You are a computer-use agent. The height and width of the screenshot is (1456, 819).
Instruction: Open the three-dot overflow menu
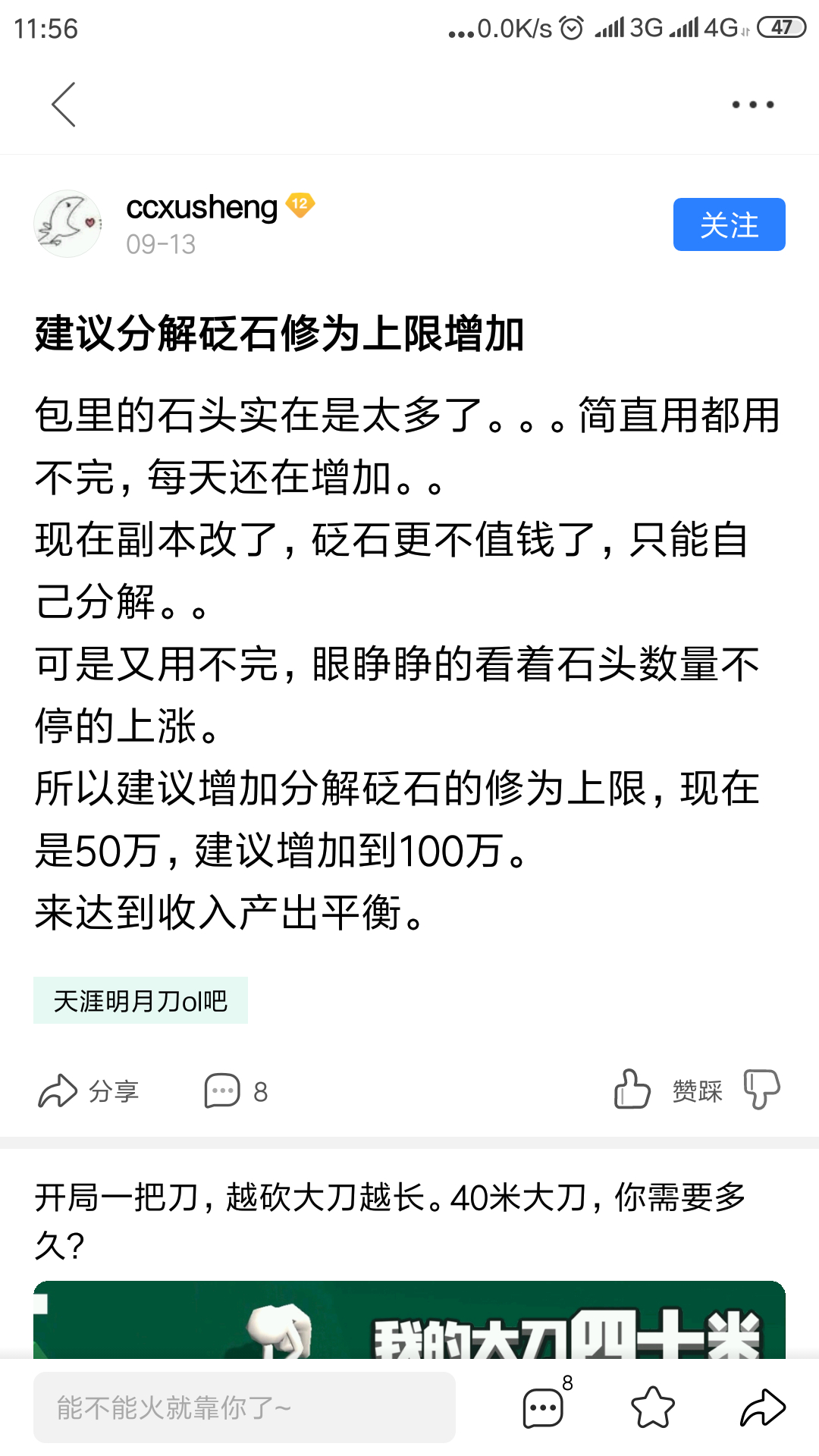tap(752, 105)
